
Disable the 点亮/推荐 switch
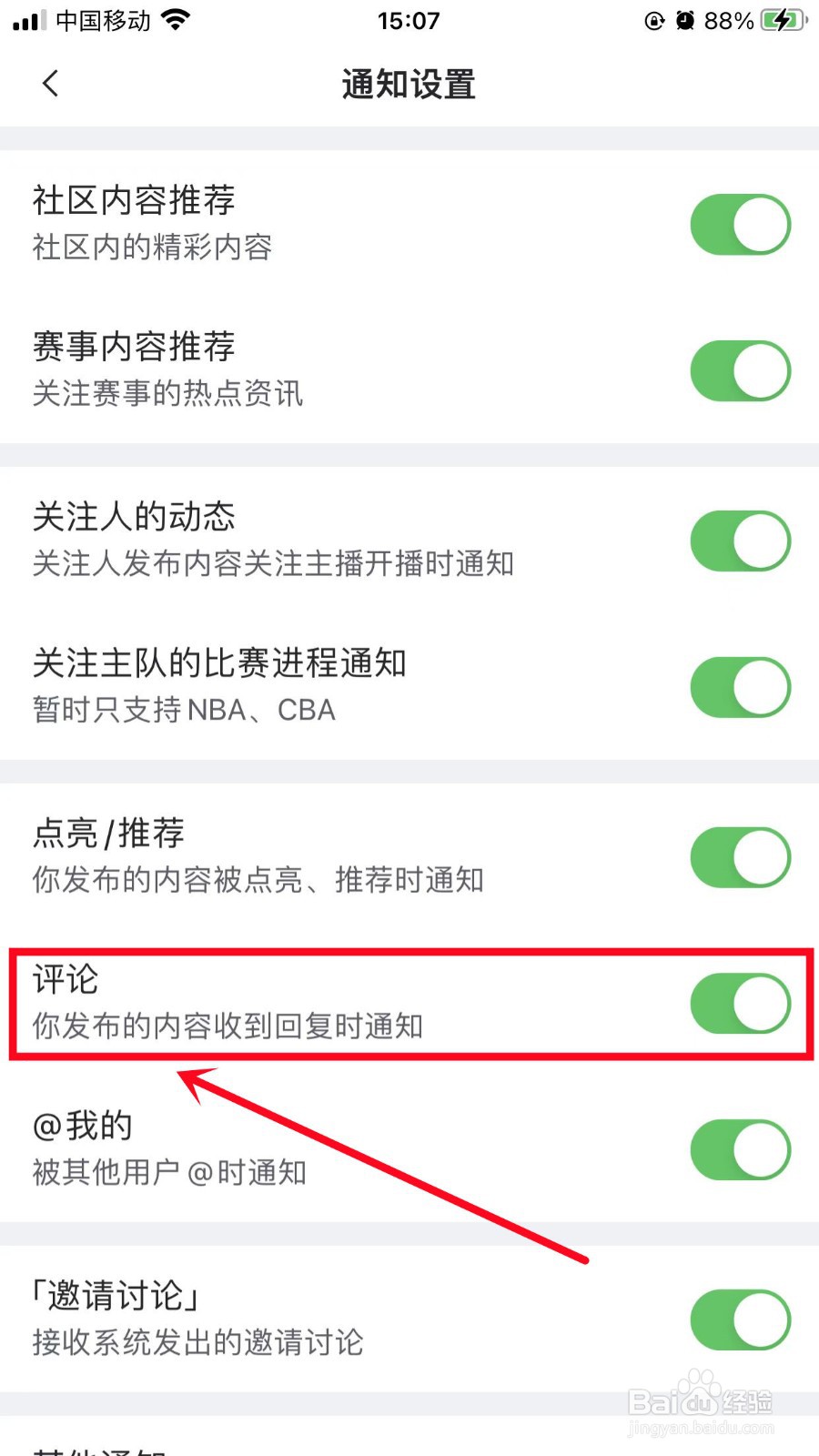pos(740,856)
